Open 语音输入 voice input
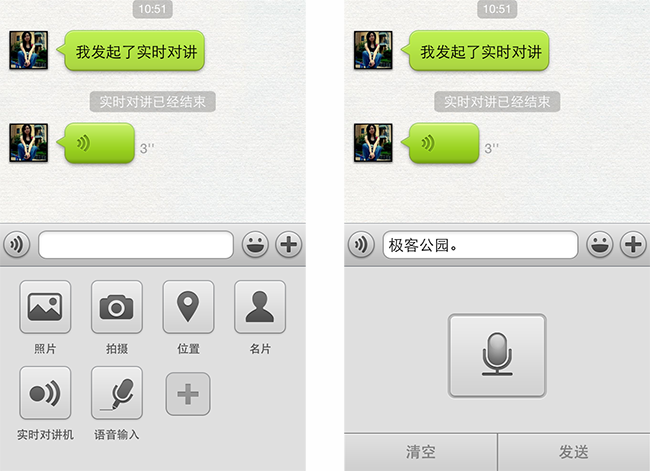Screen dimensions: 650x471 [x=116, y=393]
